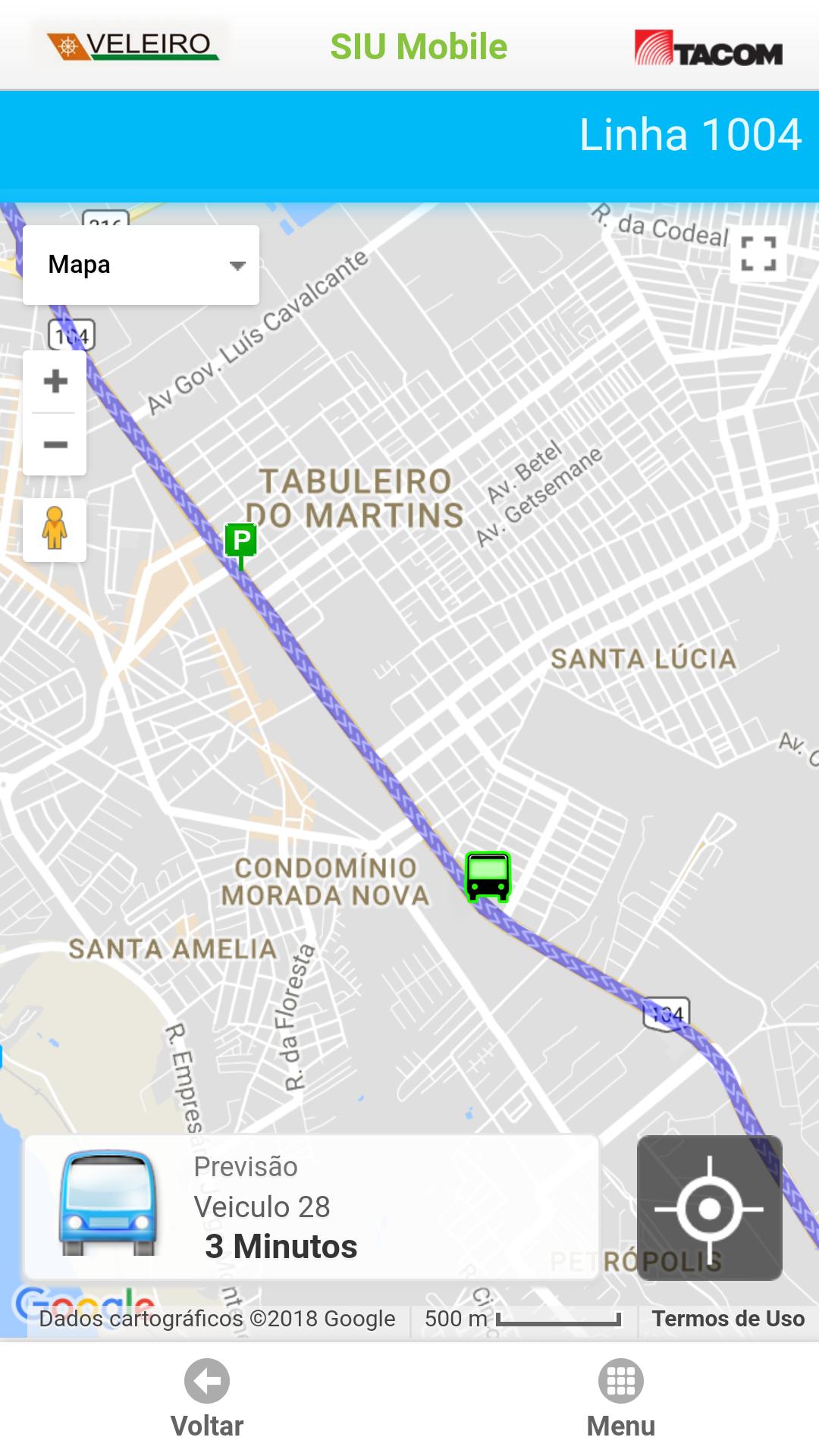Tap the blue bus icon in the prediction card
Viewport: 819px width, 1456px height.
[108, 1206]
